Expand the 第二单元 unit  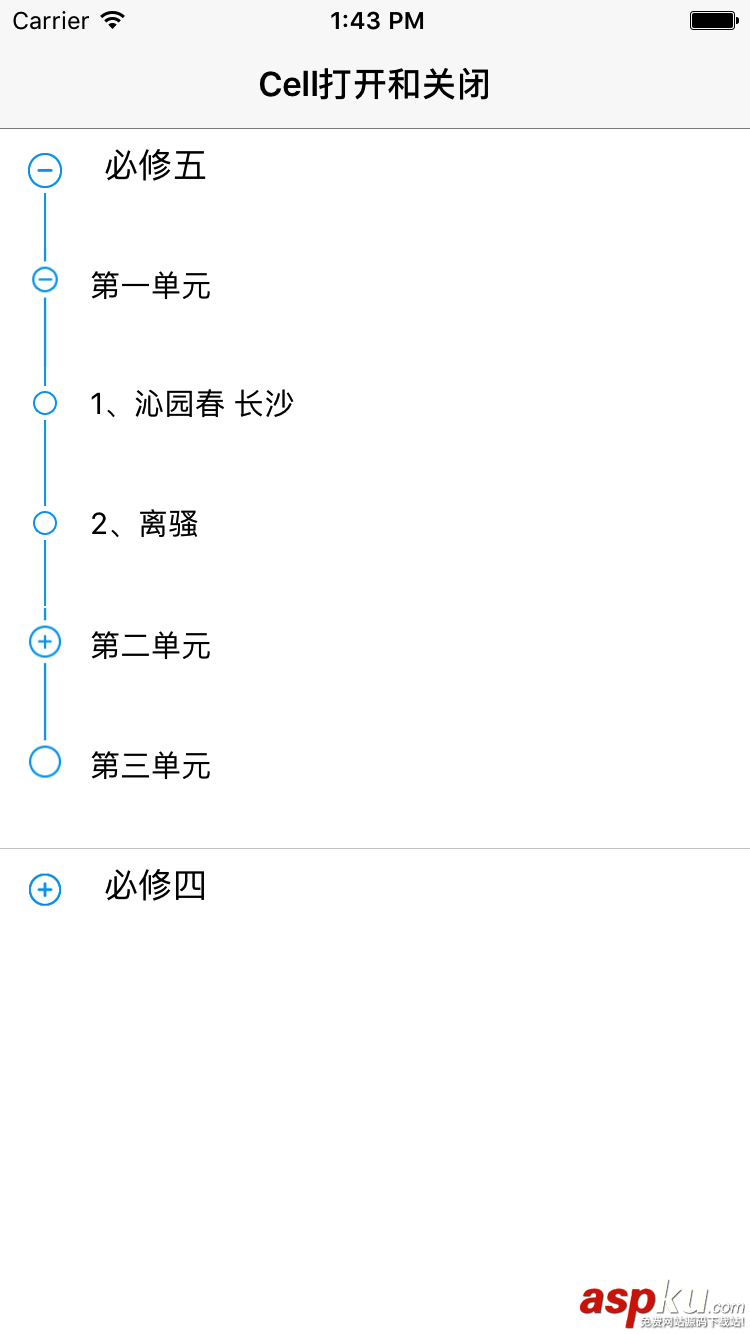point(45,641)
